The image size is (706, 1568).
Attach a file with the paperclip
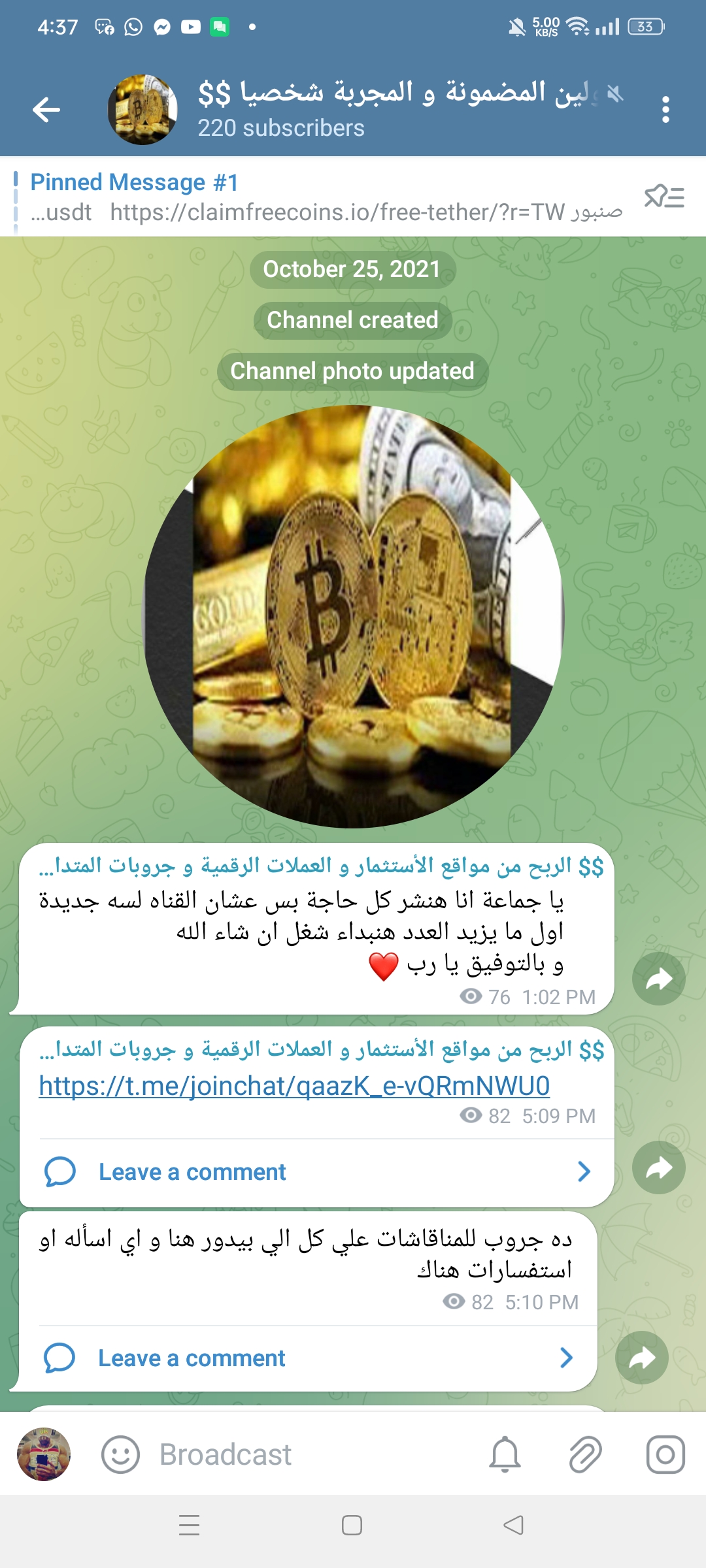(585, 1454)
